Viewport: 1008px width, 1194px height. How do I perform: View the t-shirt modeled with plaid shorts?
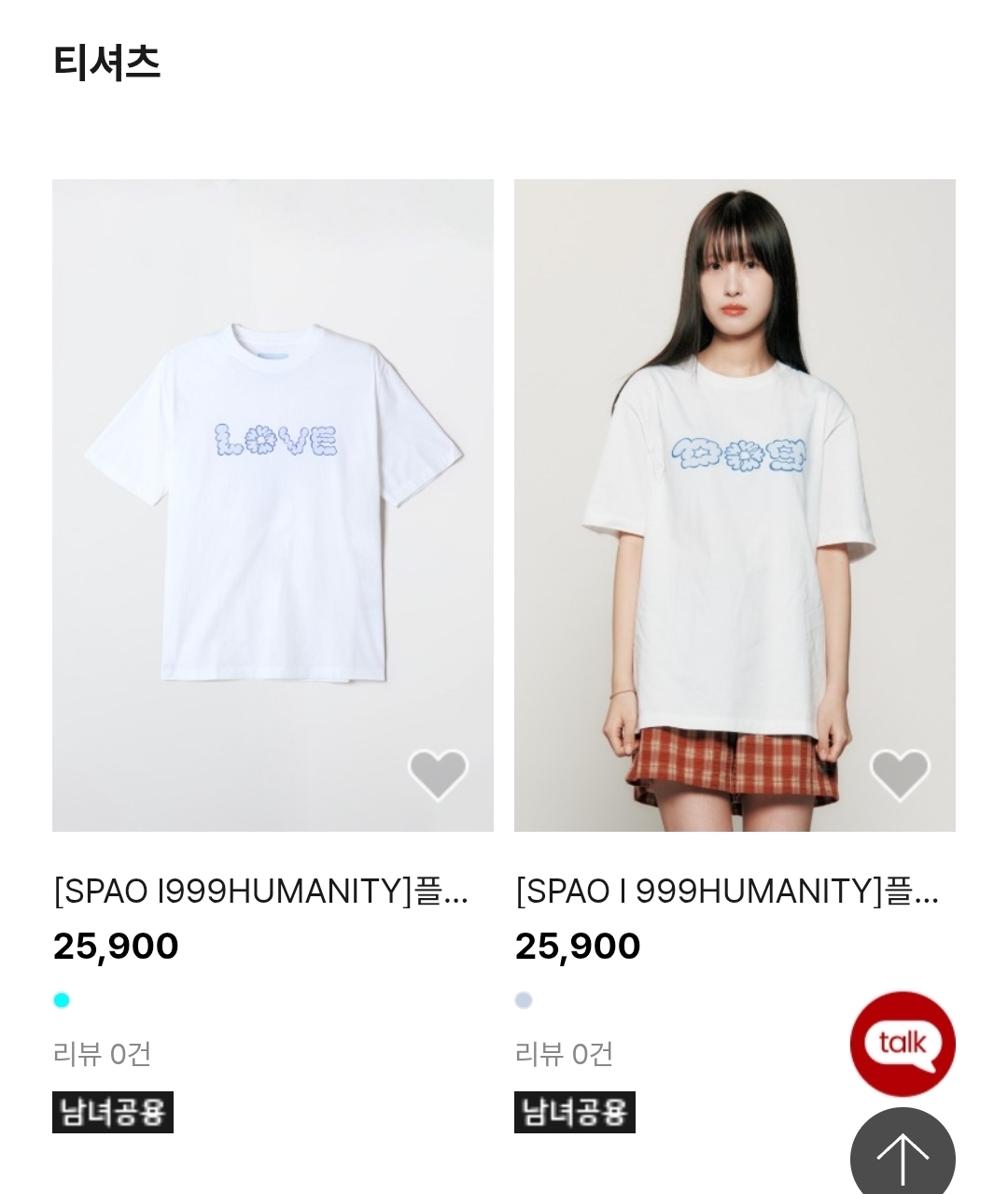(x=735, y=504)
